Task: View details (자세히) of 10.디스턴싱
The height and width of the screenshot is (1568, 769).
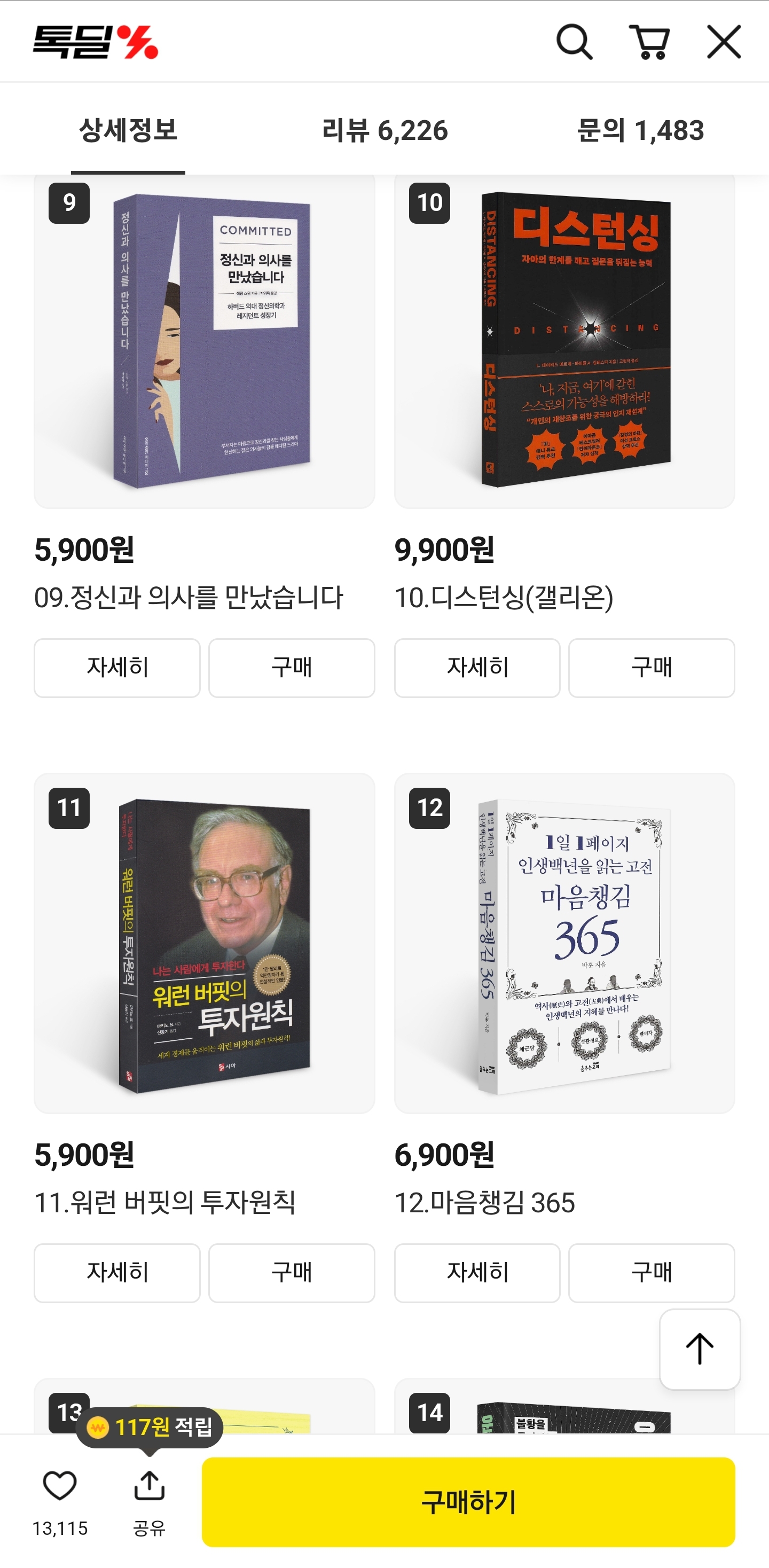Action: (477, 668)
